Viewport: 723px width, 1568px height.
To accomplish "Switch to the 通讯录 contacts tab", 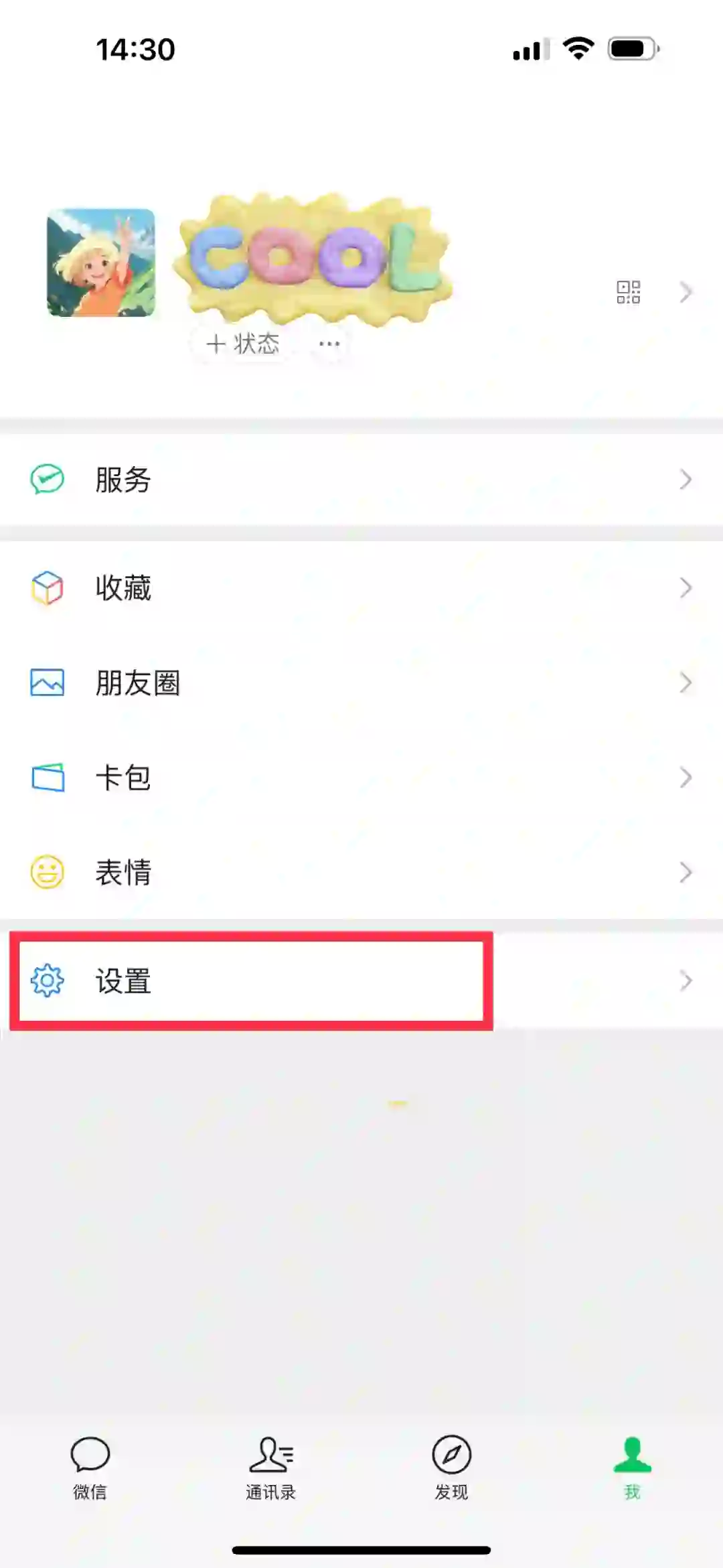I will [x=271, y=1467].
